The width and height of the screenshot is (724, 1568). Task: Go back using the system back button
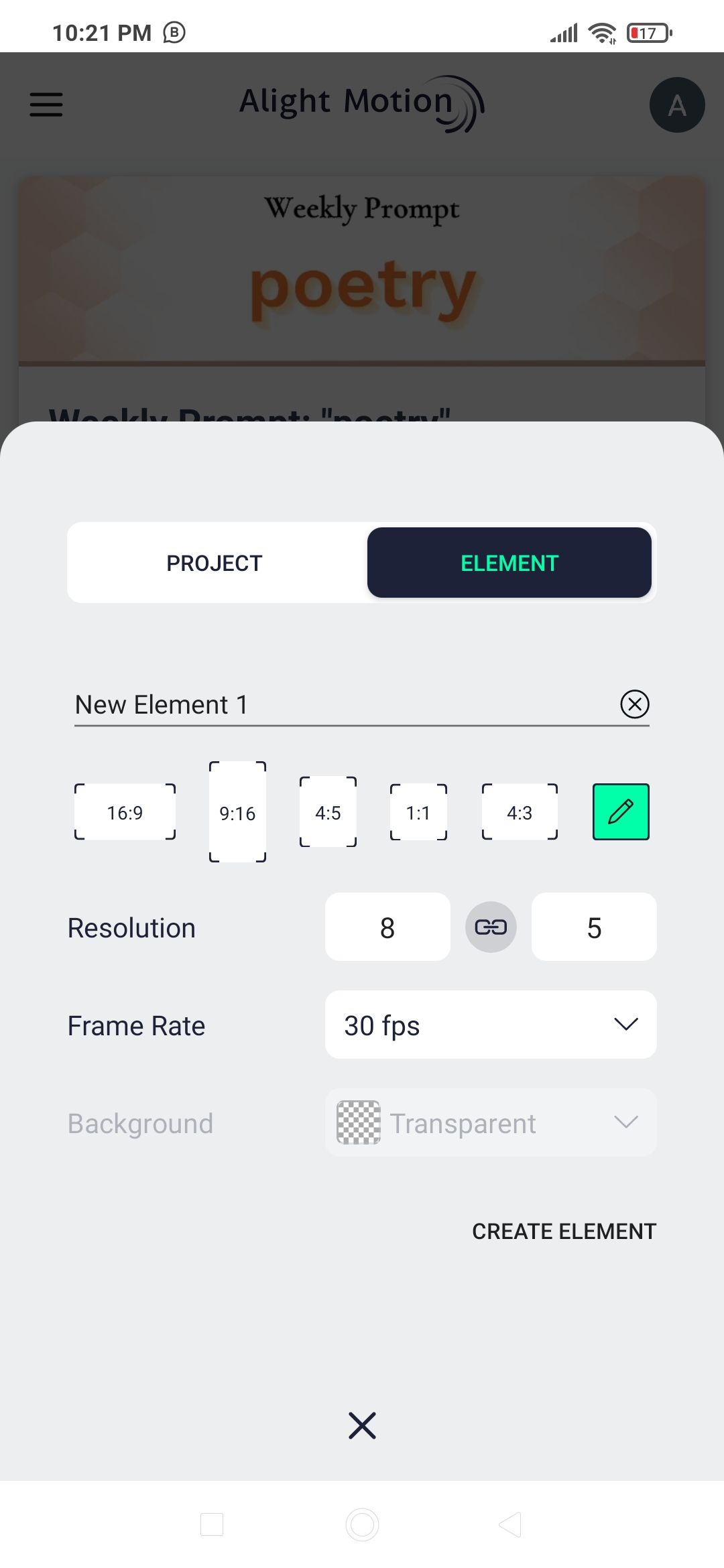click(510, 1524)
